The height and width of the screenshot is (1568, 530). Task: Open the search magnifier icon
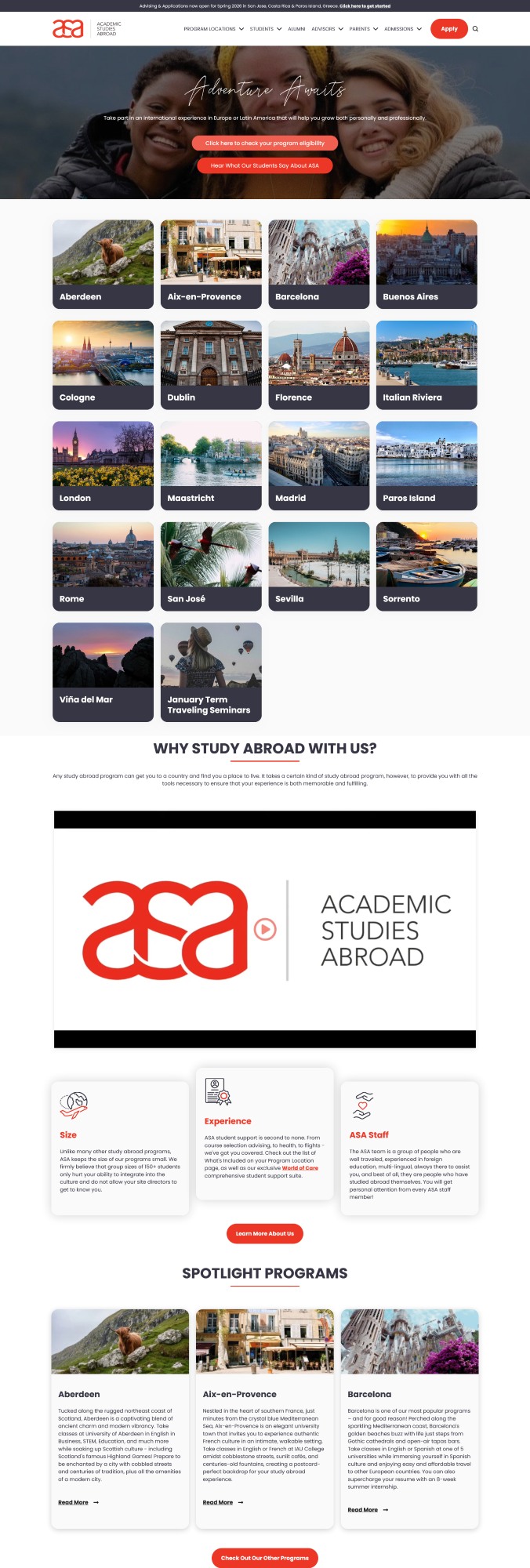(x=475, y=29)
